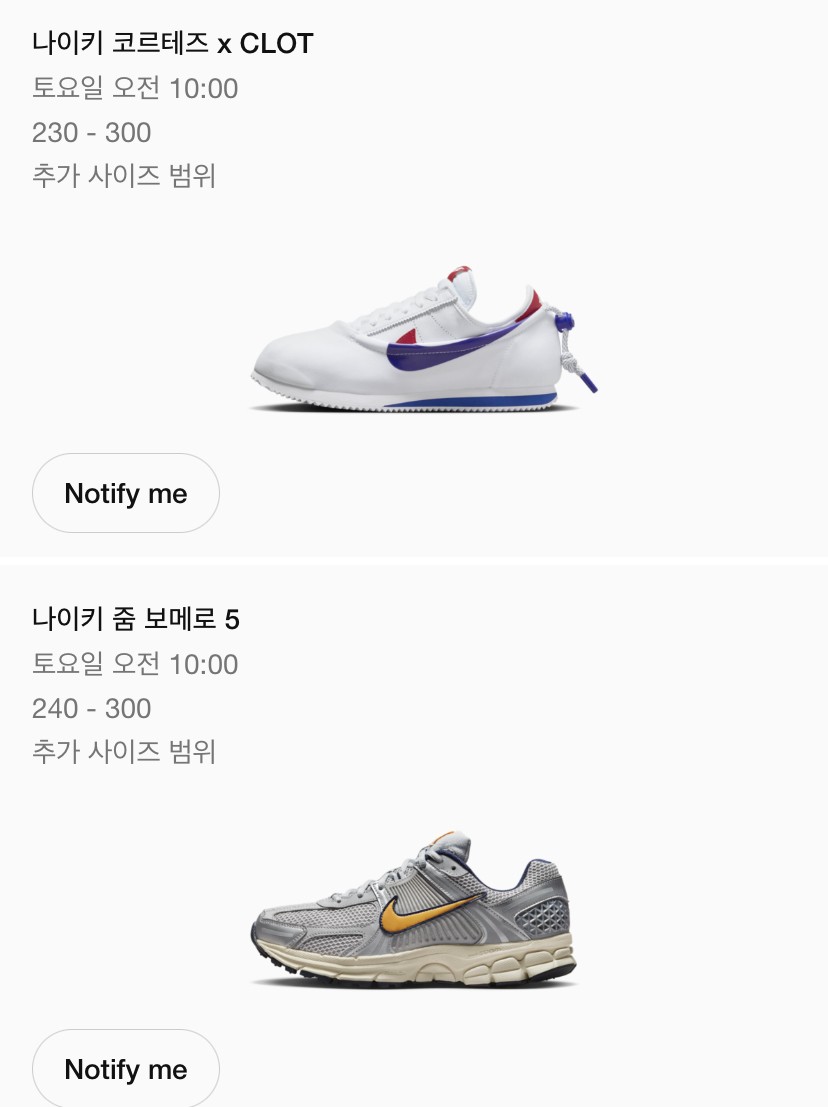828x1107 pixels.
Task: Tap Notify me for 나이키 코르테즈 x CLOT
Action: tap(126, 493)
